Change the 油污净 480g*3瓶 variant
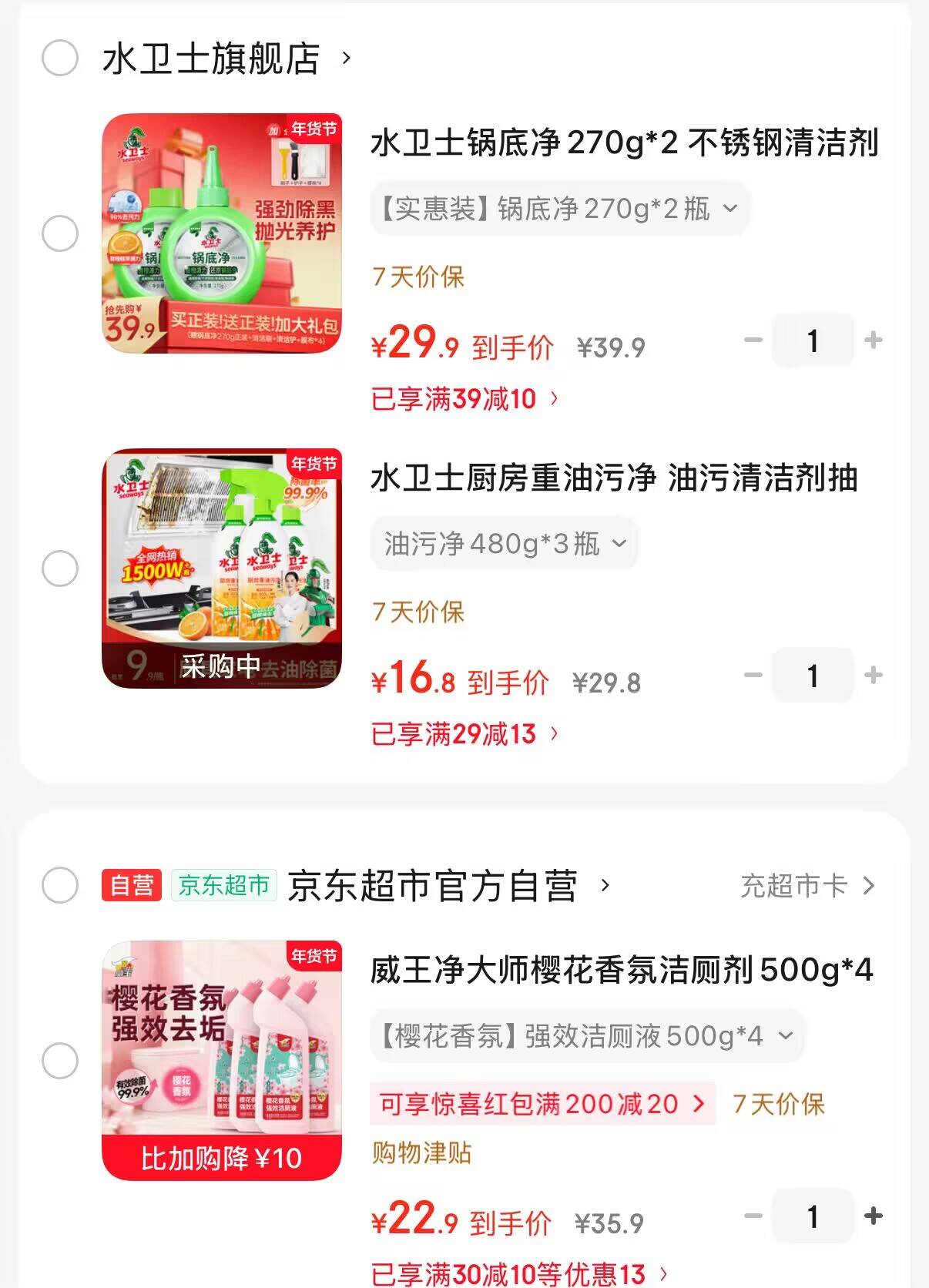This screenshot has width=929, height=1288. pyautogui.click(x=505, y=544)
